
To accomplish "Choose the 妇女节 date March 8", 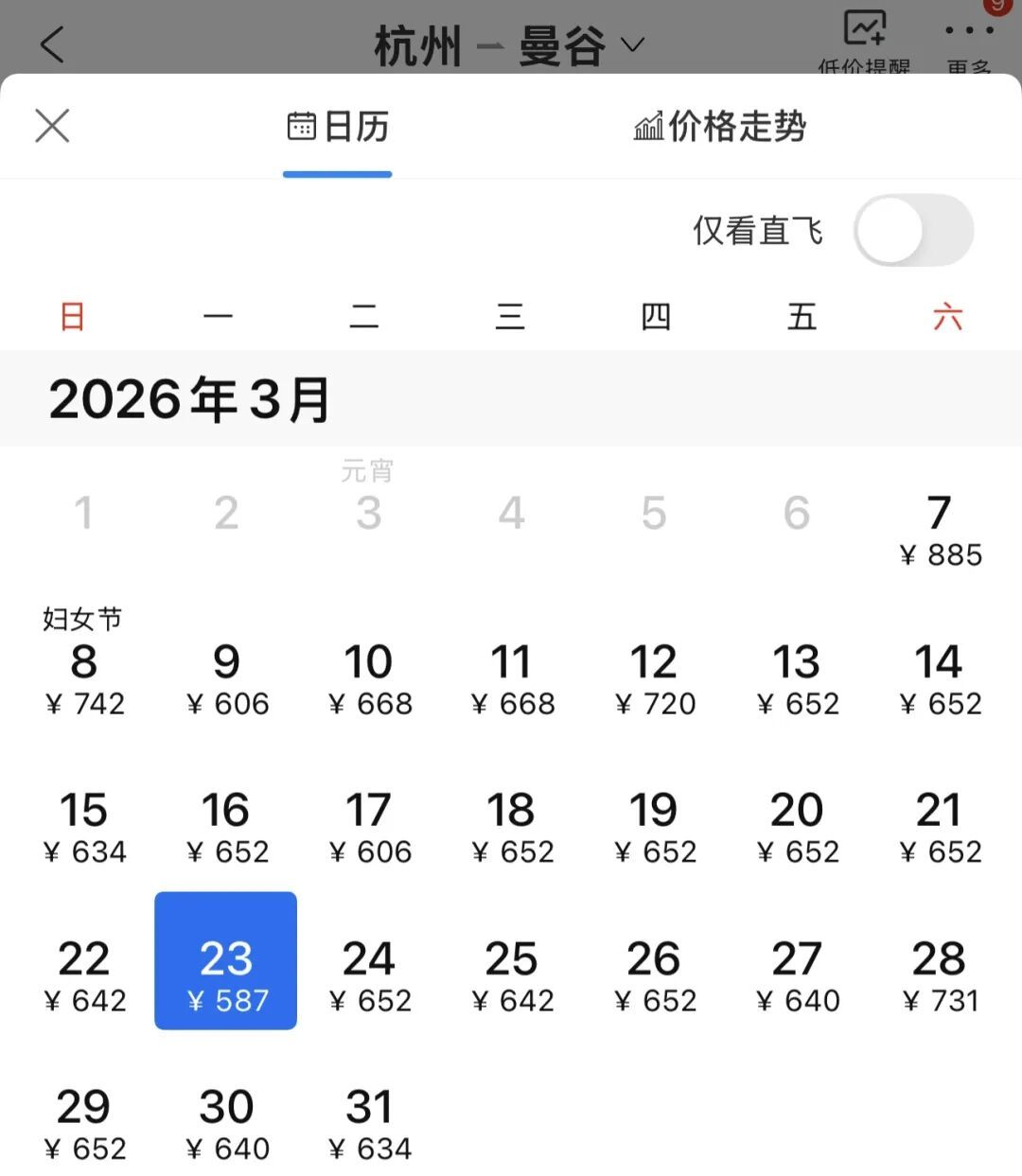I will [85, 676].
